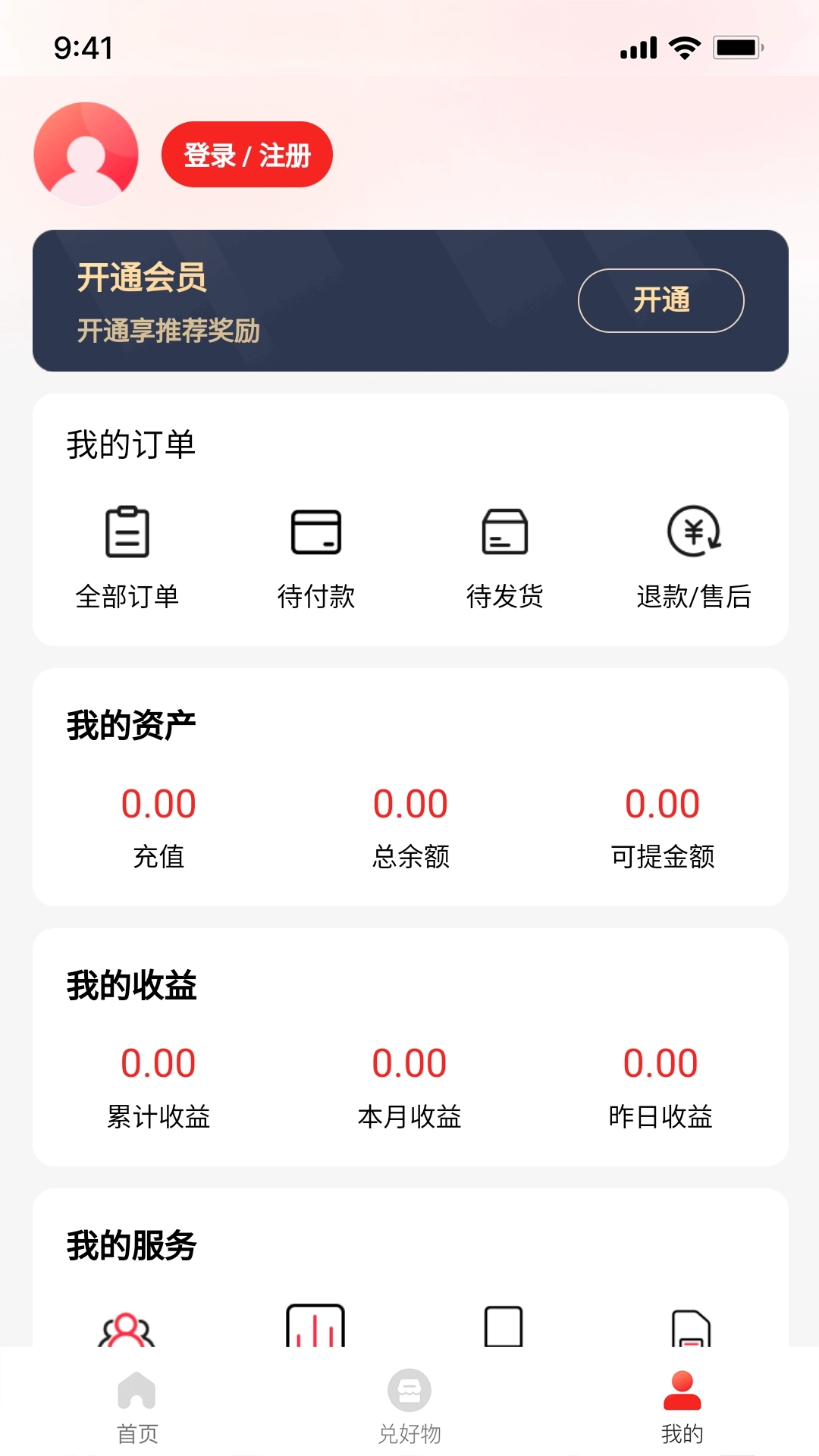
Task: Select the 待付款 card icon
Action: 315,532
